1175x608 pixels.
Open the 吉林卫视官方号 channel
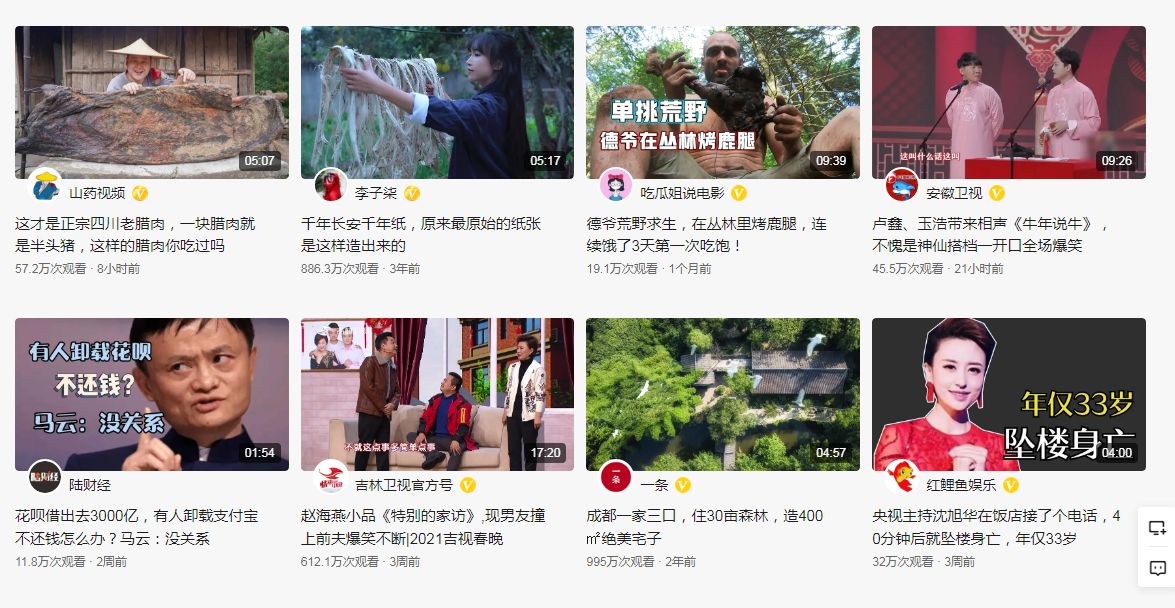403,485
